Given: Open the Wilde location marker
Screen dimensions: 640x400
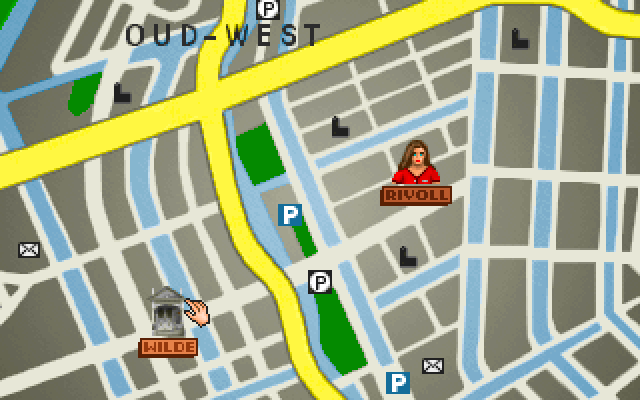Looking at the screenshot, I should tap(166, 313).
